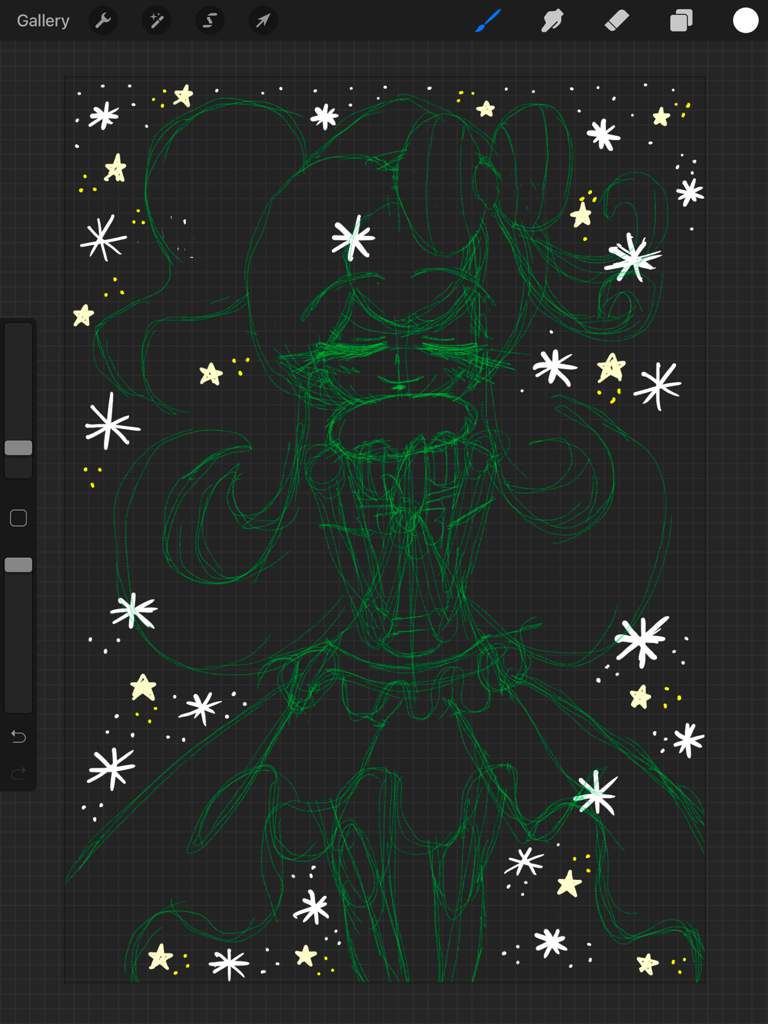This screenshot has width=768, height=1024.
Task: Open the Actions wrench menu
Action: 103,21
